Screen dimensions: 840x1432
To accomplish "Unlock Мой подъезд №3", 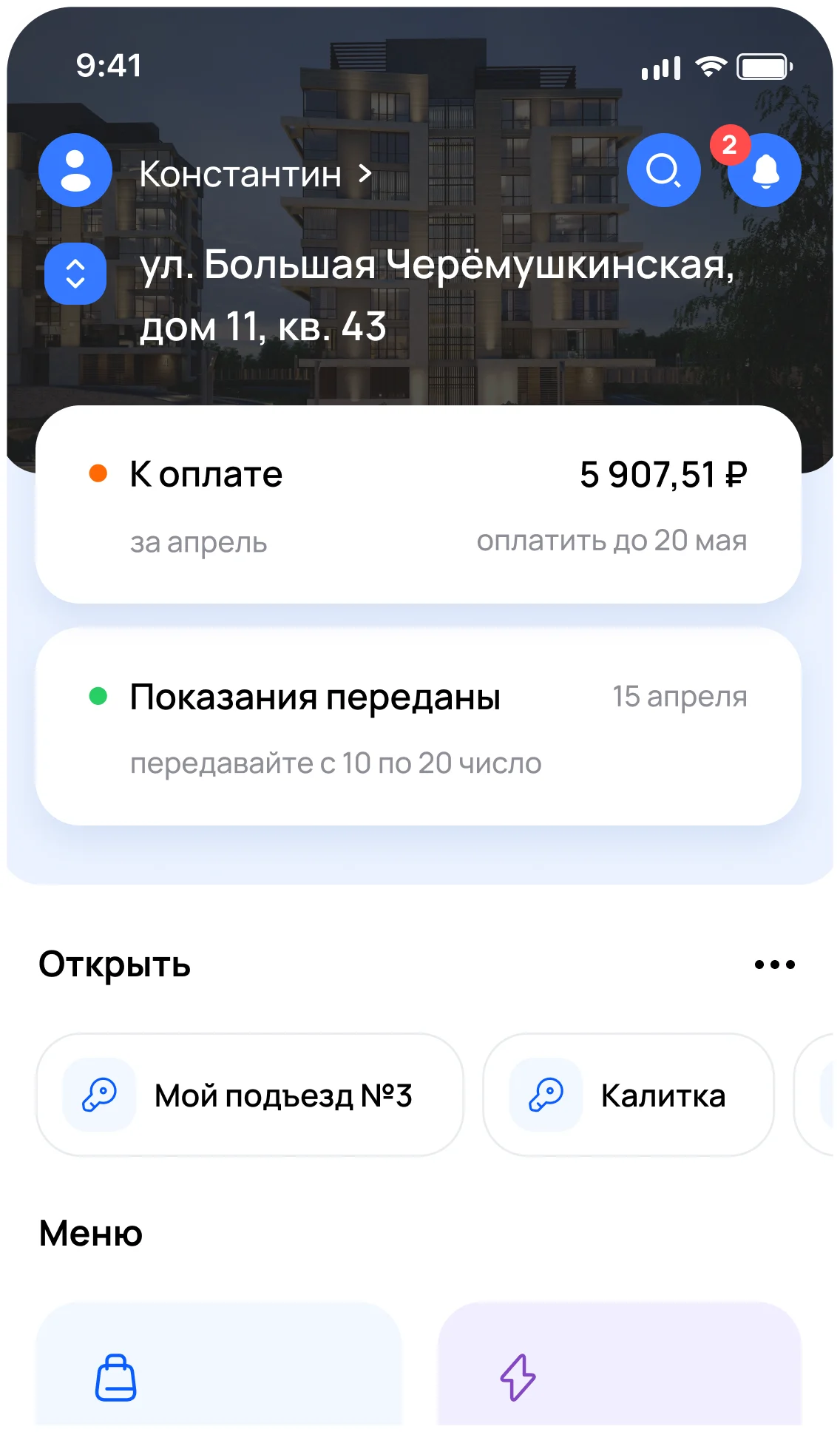I will (x=250, y=1095).
